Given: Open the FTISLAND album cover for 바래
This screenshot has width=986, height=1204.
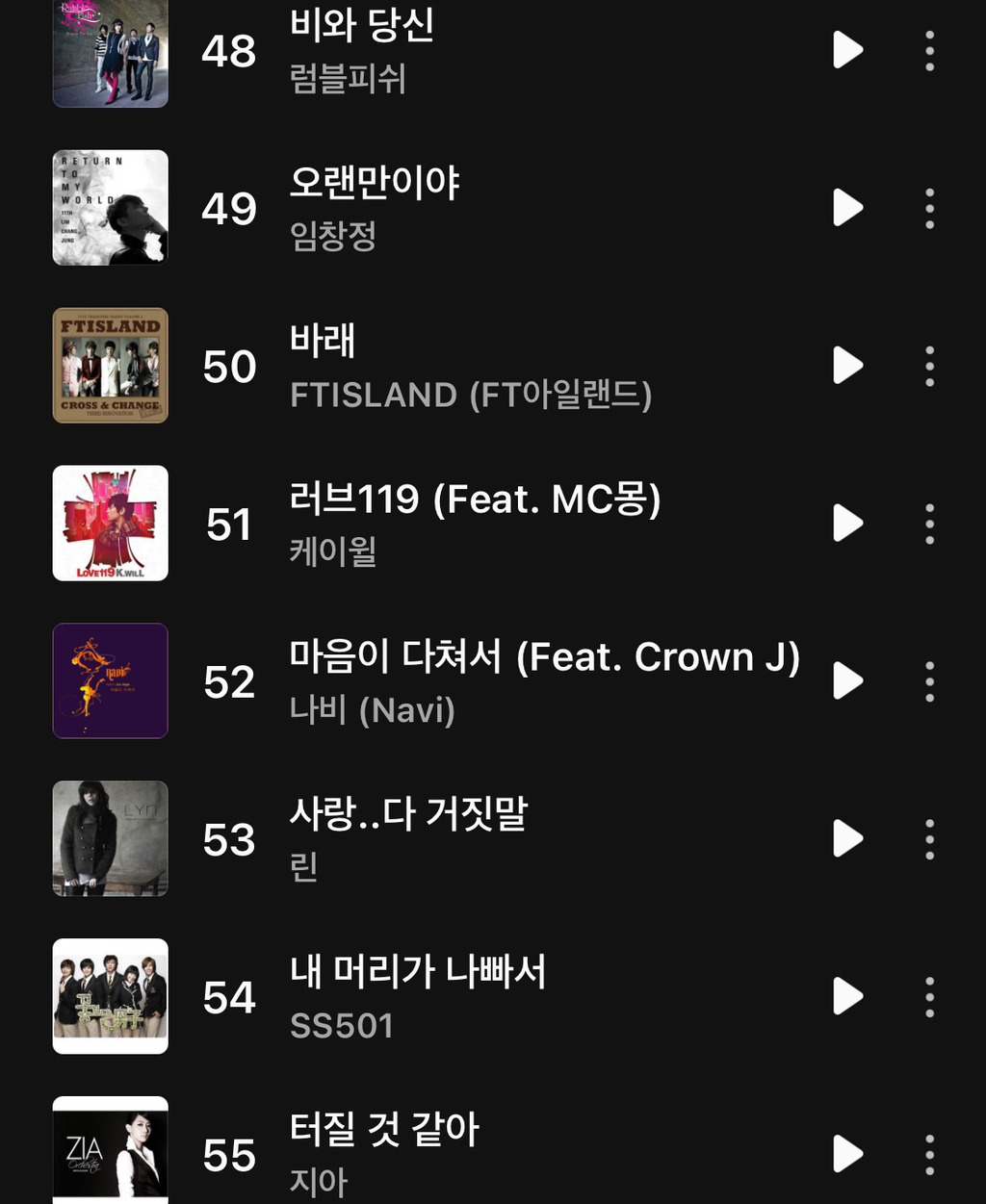Looking at the screenshot, I should tap(111, 366).
